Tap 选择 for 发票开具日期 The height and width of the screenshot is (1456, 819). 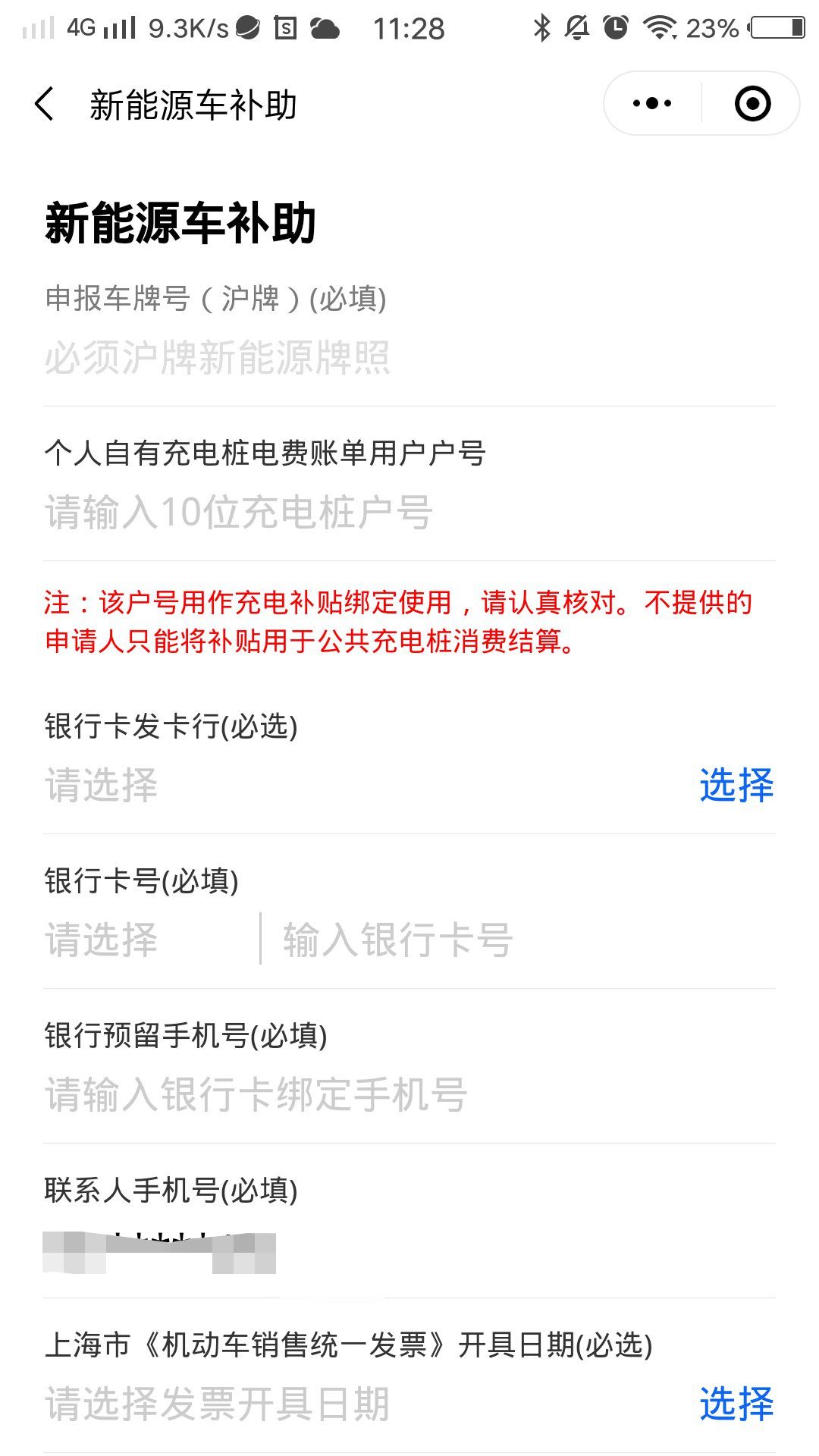736,1404
